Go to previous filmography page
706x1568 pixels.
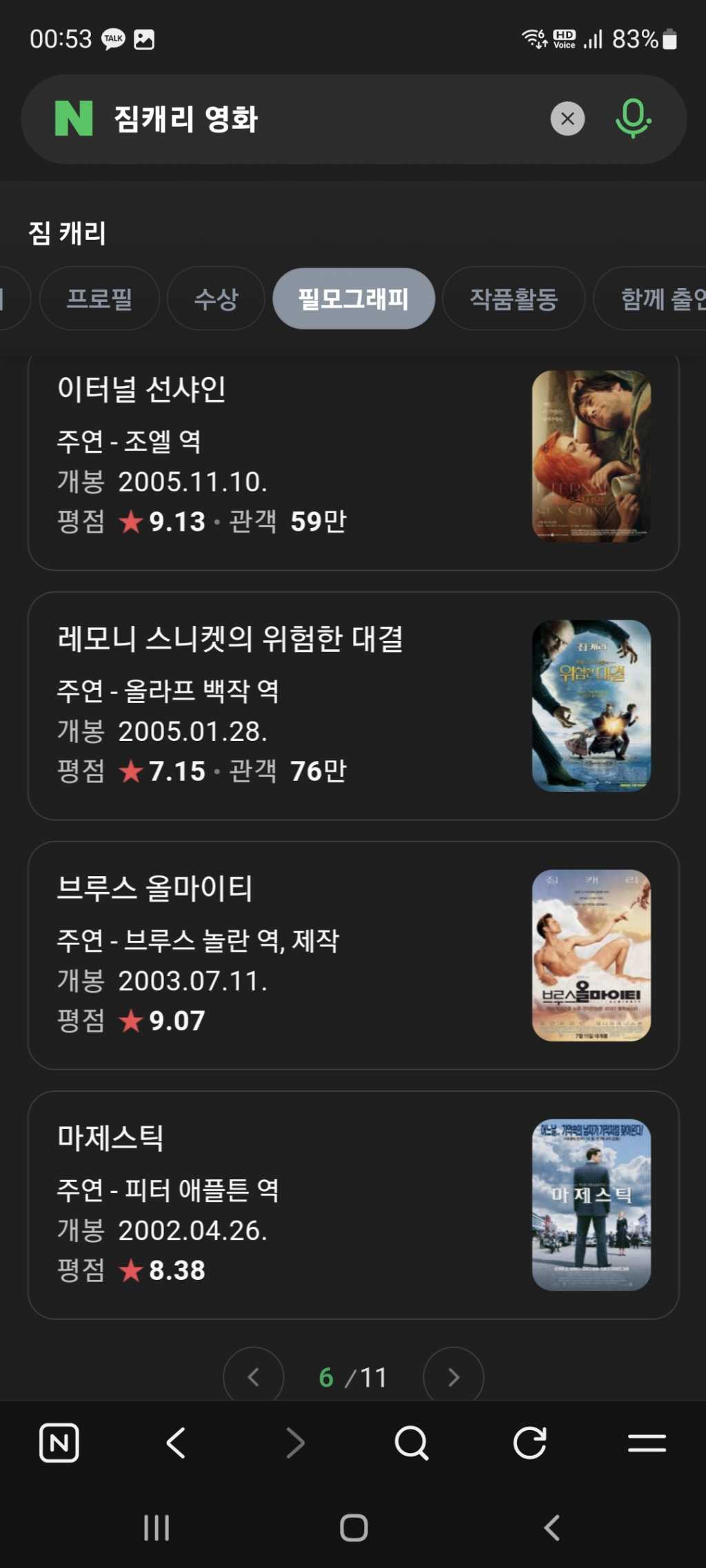(254, 1376)
